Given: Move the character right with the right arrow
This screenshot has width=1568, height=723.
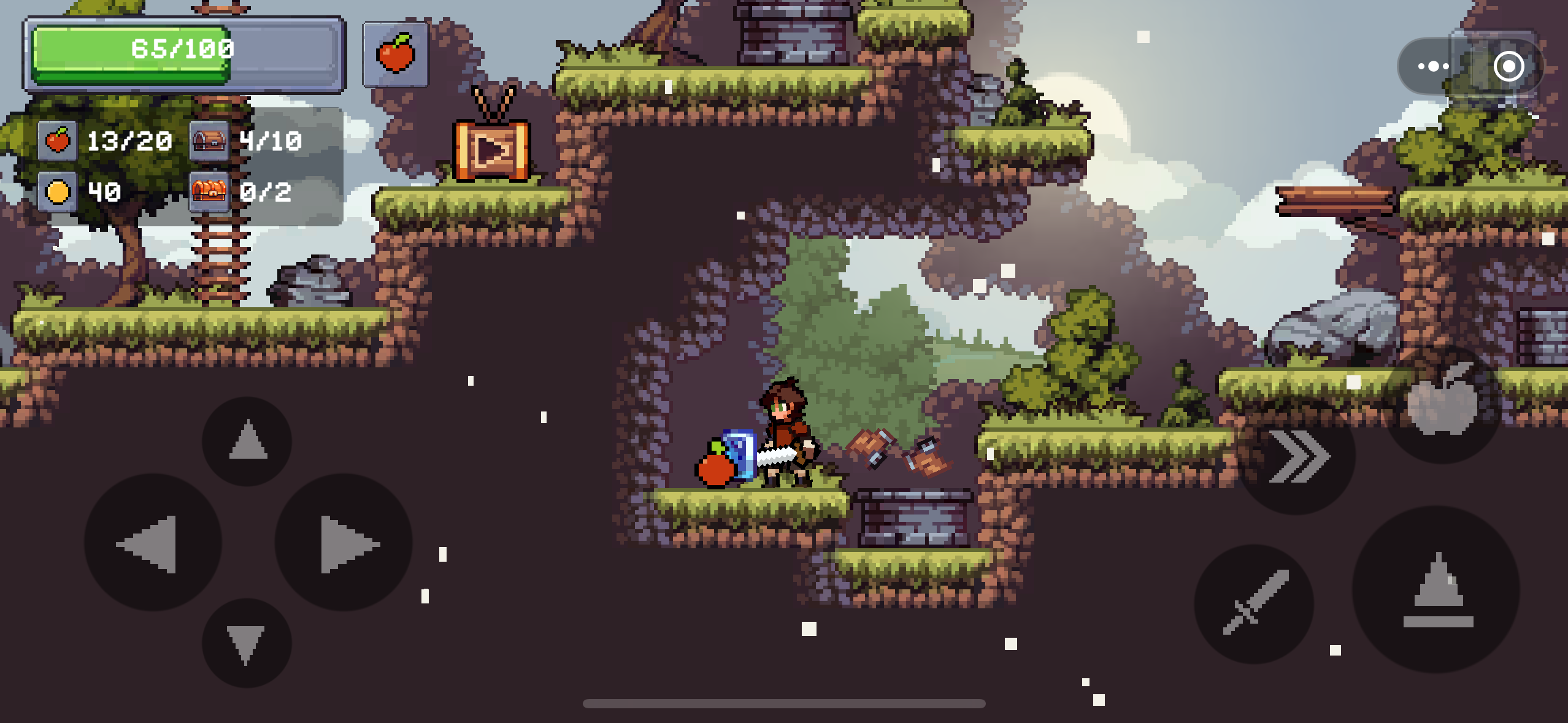Looking at the screenshot, I should 344,543.
